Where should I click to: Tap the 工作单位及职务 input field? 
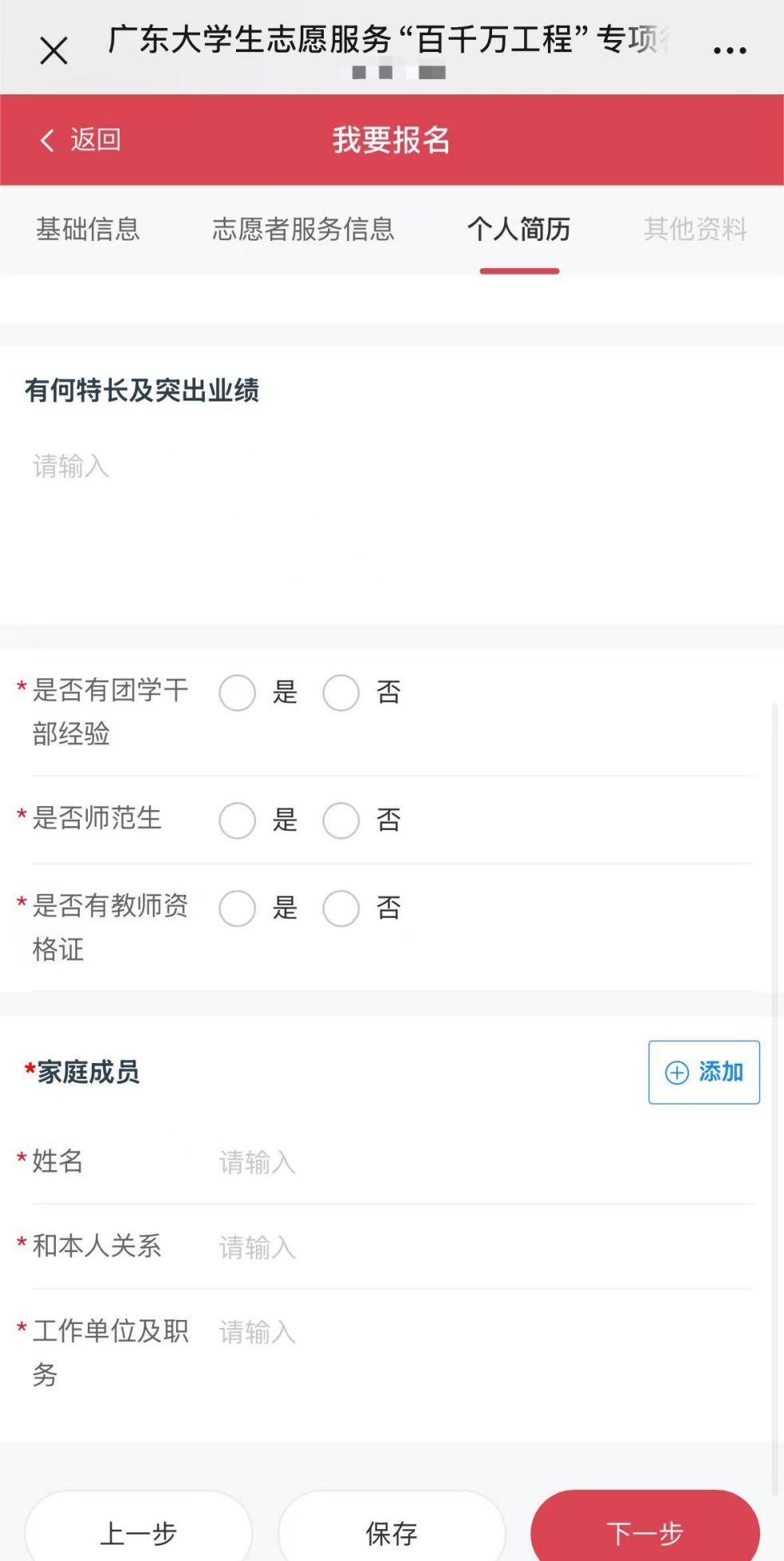click(x=479, y=1332)
